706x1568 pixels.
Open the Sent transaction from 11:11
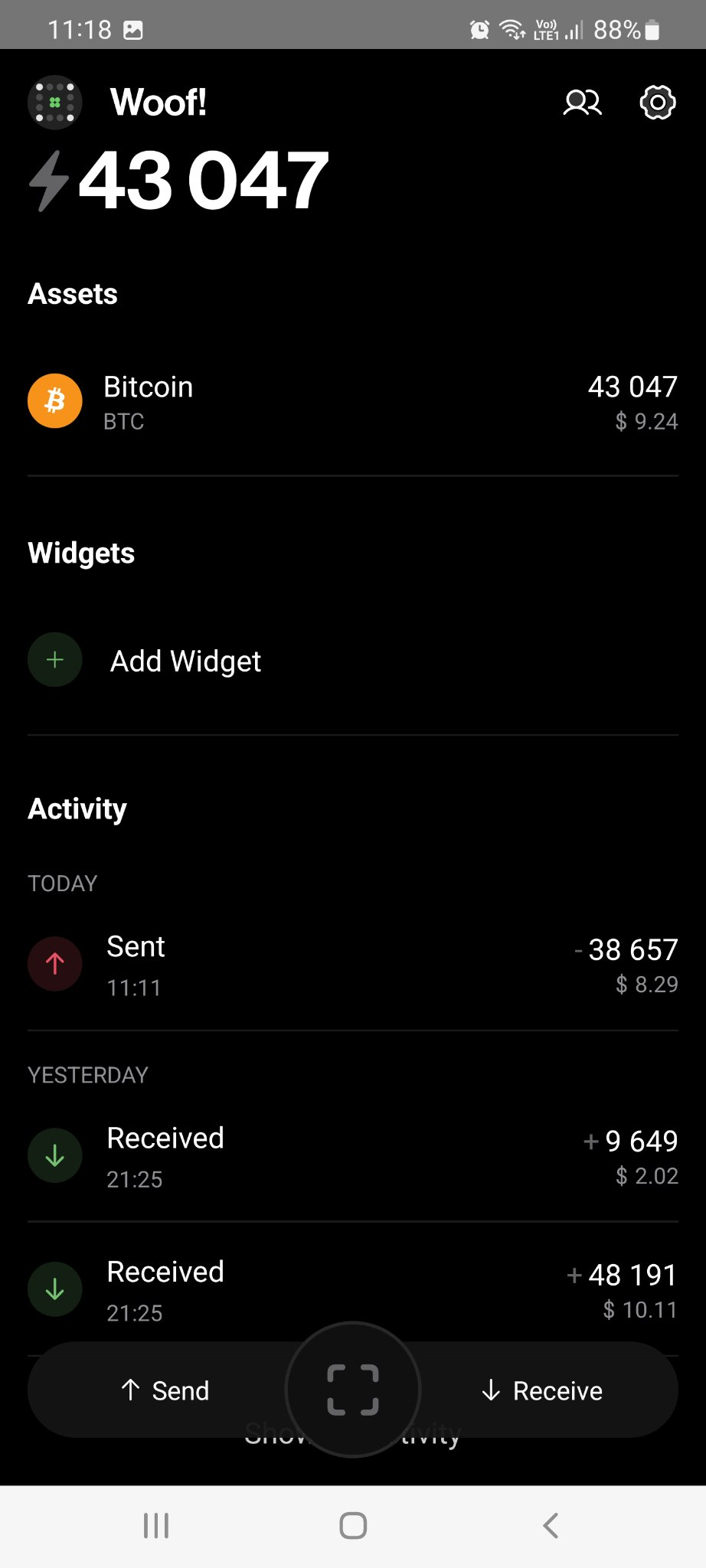(x=352, y=965)
